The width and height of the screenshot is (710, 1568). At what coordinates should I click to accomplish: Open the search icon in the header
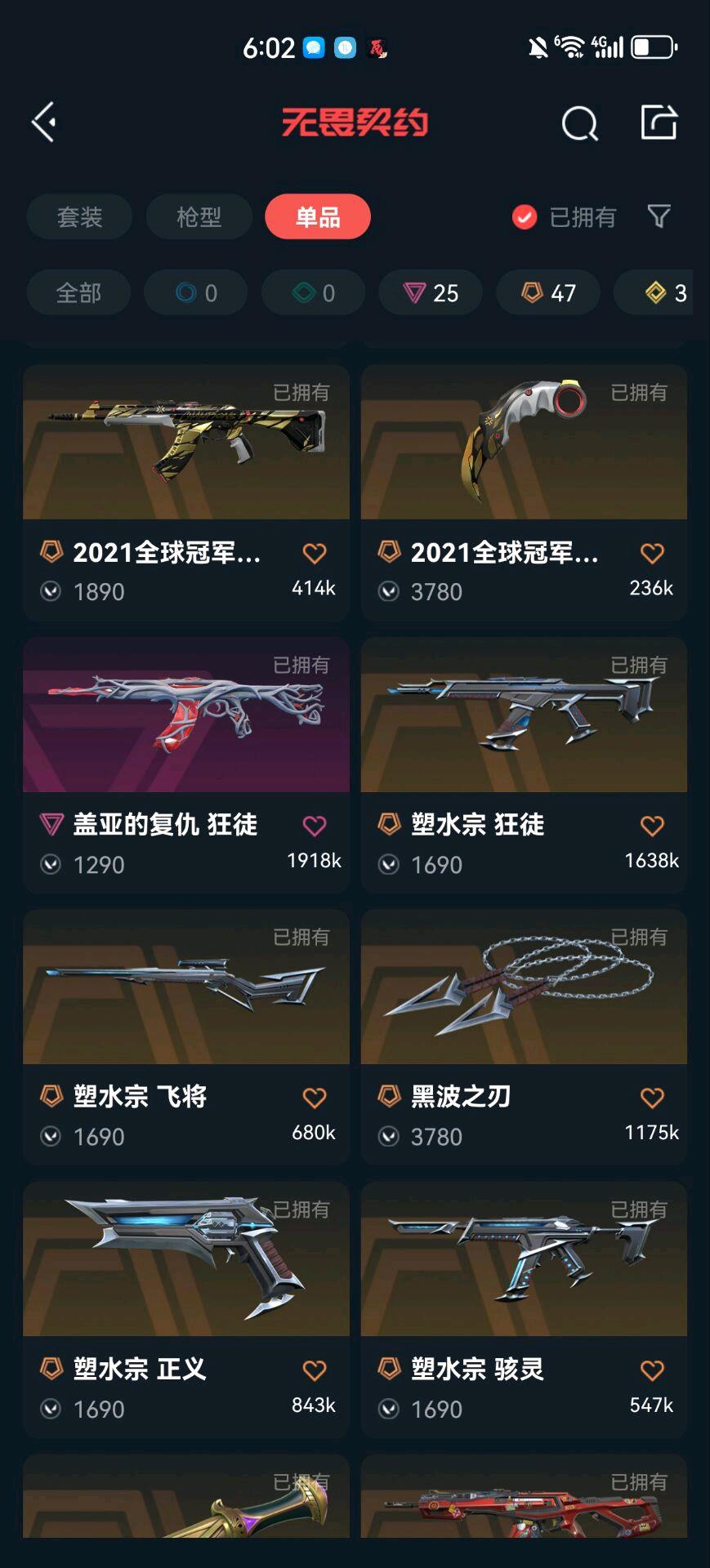click(579, 124)
